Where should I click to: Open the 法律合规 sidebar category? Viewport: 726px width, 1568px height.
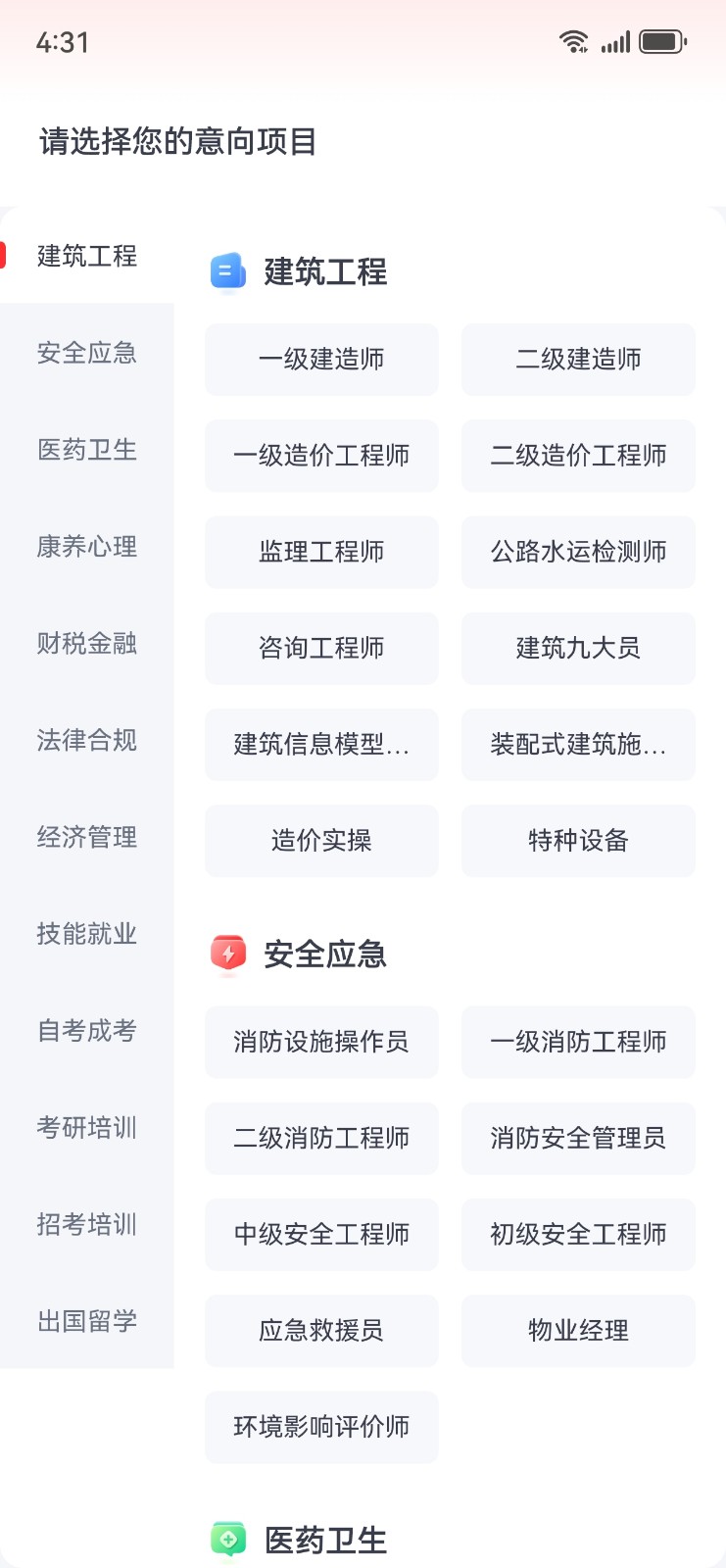(87, 742)
